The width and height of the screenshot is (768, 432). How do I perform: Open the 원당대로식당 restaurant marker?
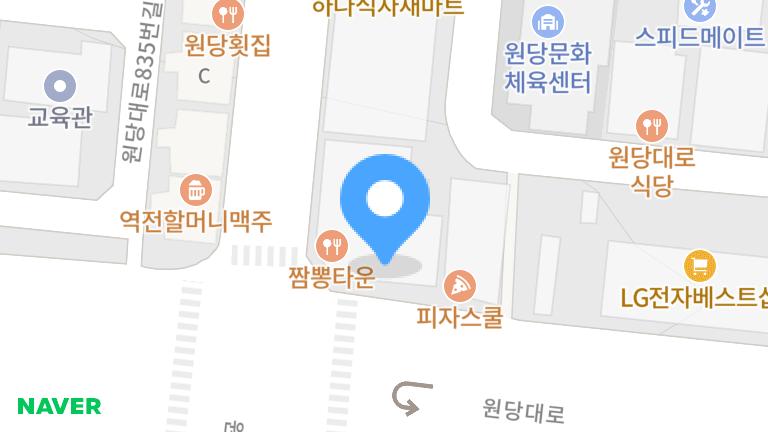click(652, 126)
